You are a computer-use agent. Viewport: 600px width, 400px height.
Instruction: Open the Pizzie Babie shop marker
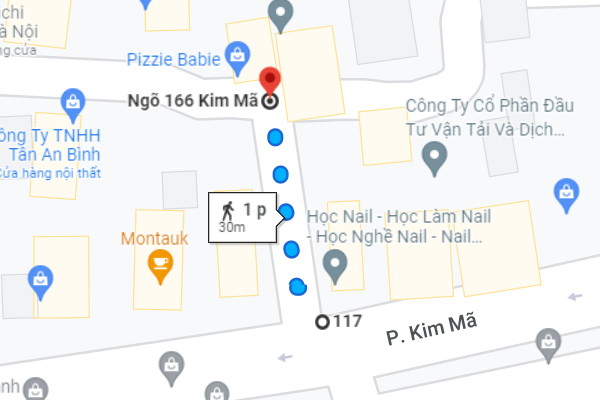pyautogui.click(x=239, y=53)
